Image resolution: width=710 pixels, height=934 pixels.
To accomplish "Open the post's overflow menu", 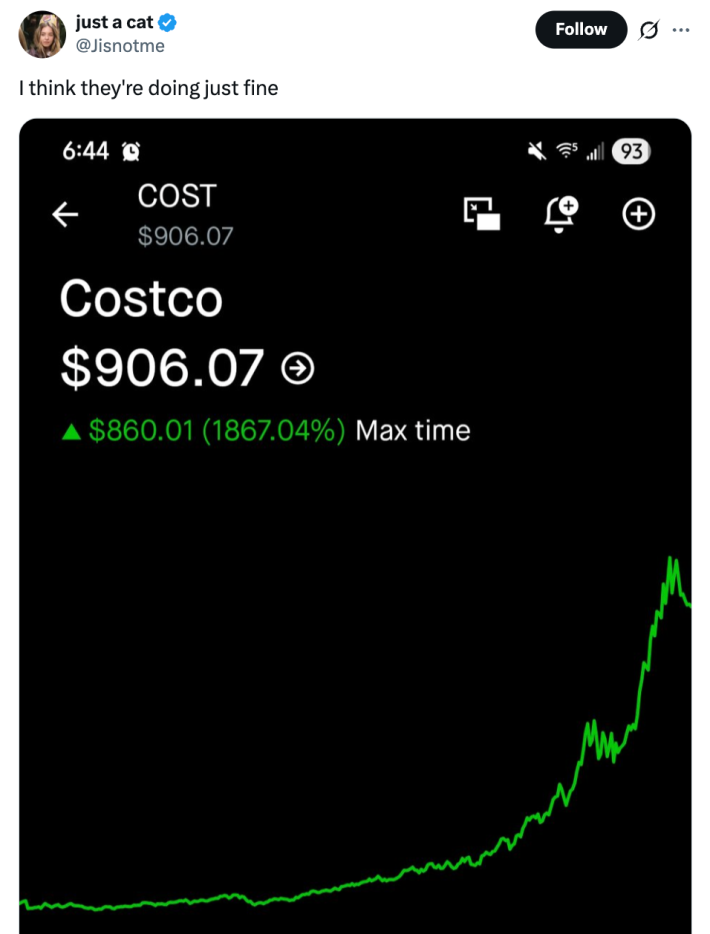I will pos(681,30).
